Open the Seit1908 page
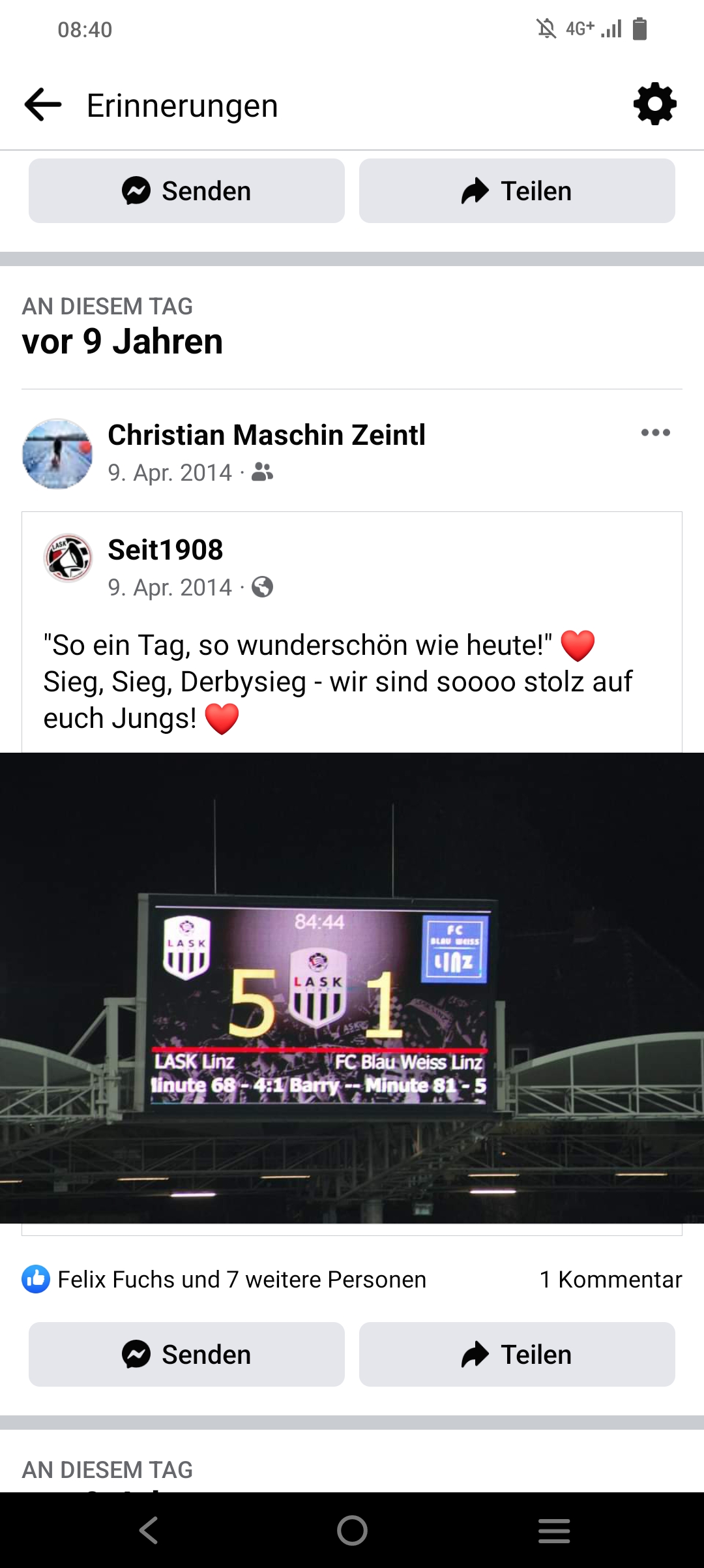This screenshot has width=704, height=1568. coord(166,550)
